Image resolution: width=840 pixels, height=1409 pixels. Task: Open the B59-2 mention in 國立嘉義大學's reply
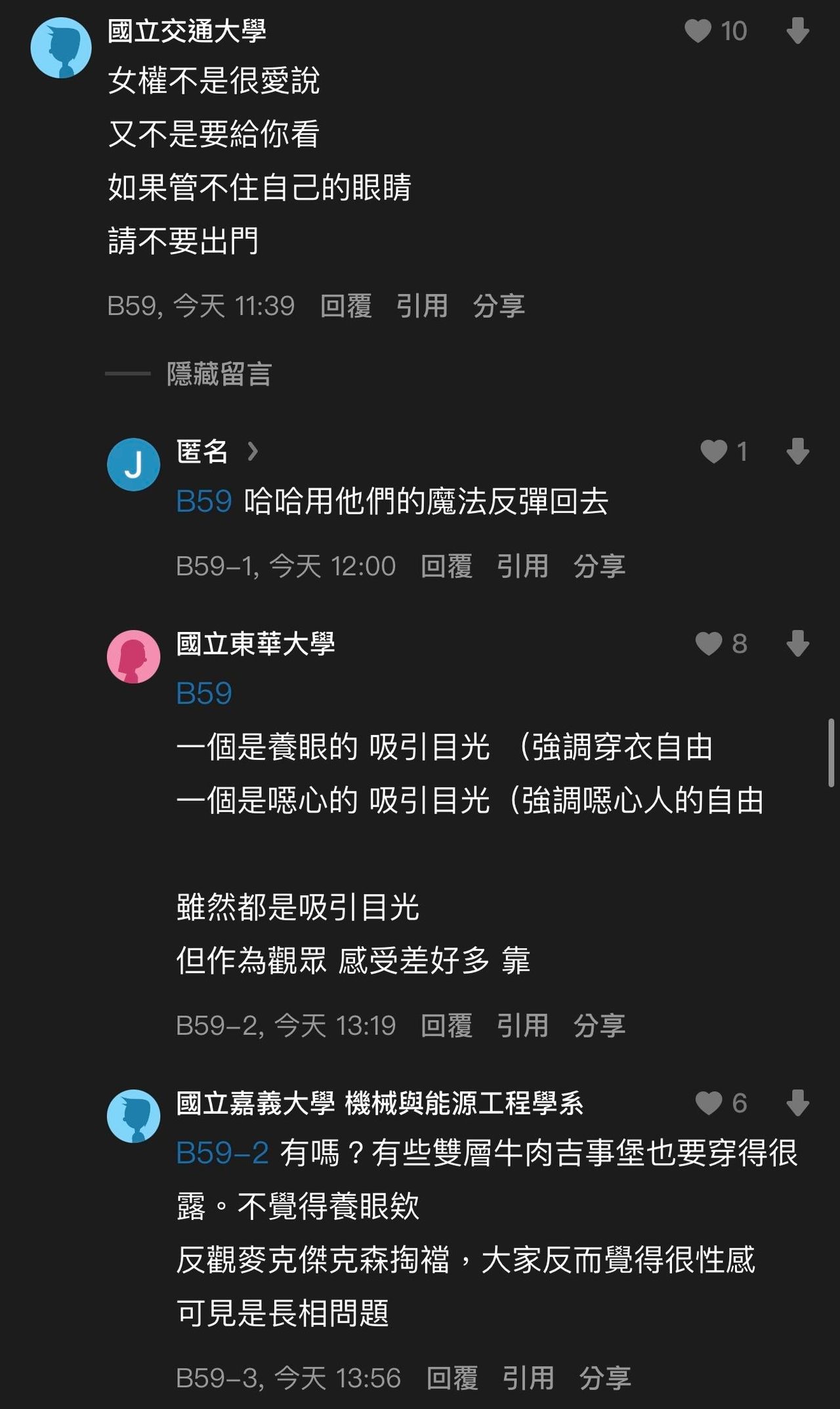coord(222,1152)
